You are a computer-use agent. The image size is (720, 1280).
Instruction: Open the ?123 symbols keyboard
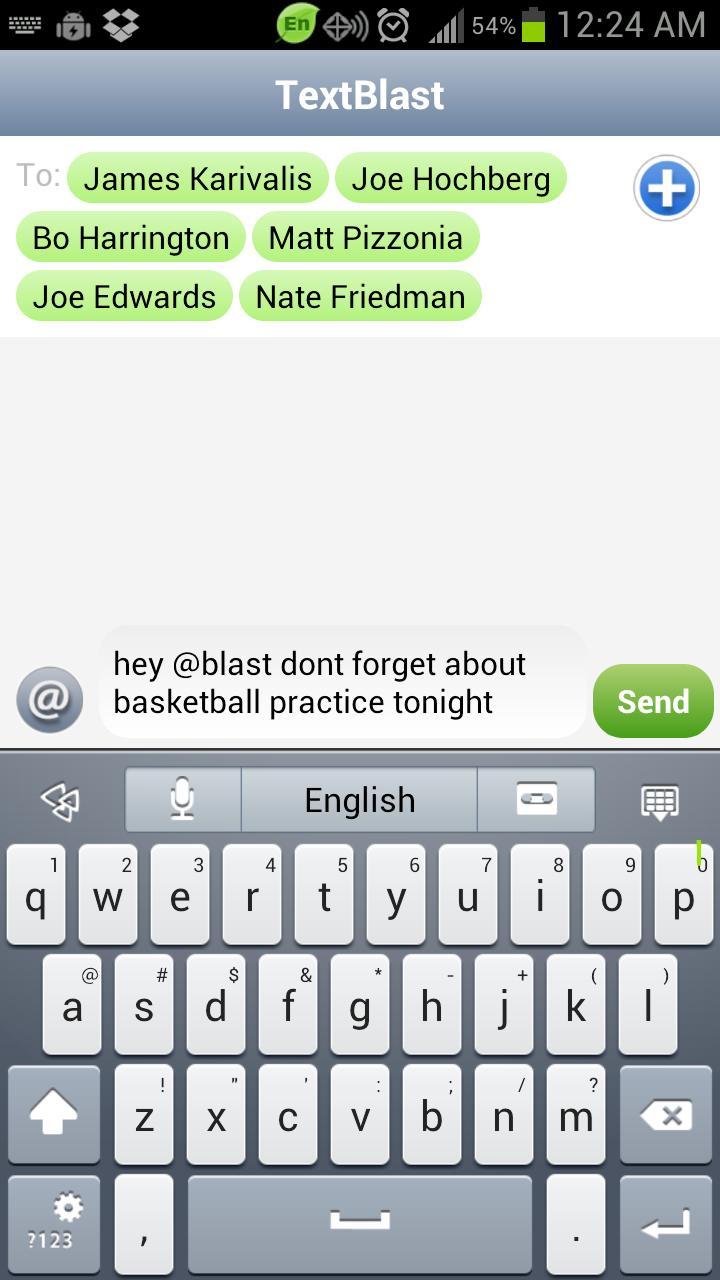pos(54,1223)
